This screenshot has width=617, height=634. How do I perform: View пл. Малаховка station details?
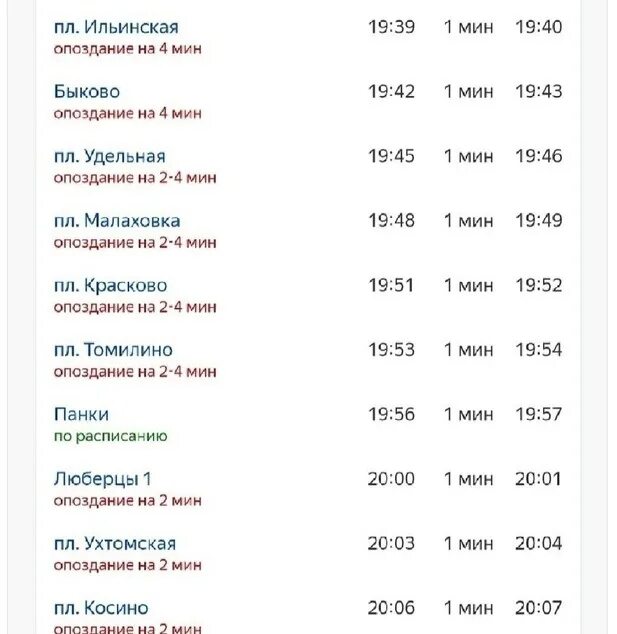click(117, 220)
